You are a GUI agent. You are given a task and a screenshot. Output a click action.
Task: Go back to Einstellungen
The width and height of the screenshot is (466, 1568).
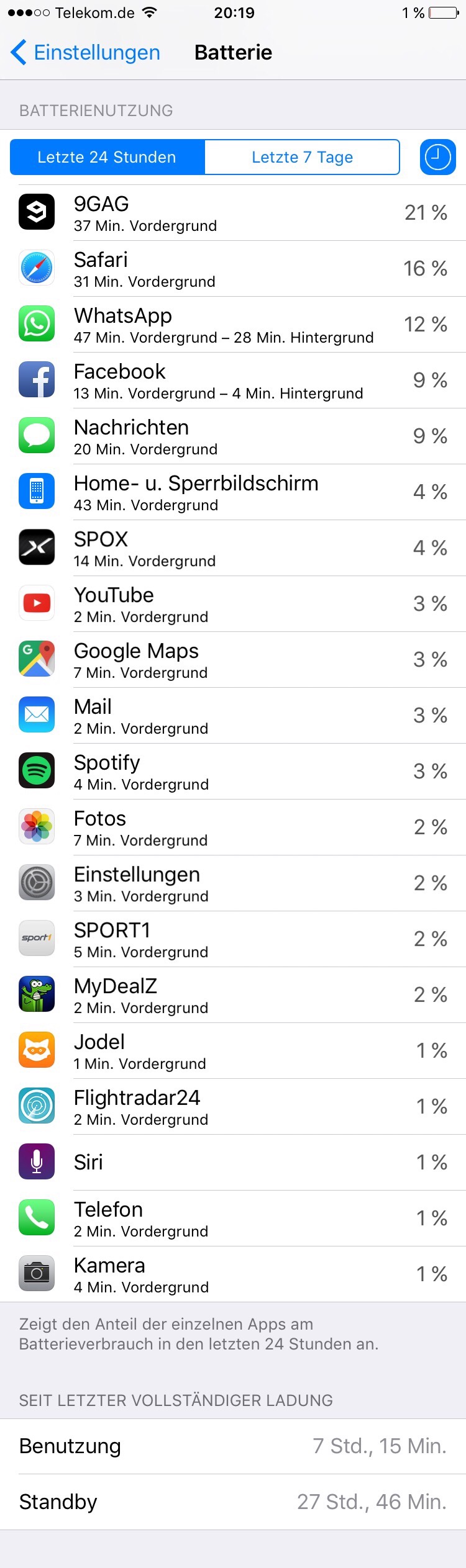click(x=86, y=53)
